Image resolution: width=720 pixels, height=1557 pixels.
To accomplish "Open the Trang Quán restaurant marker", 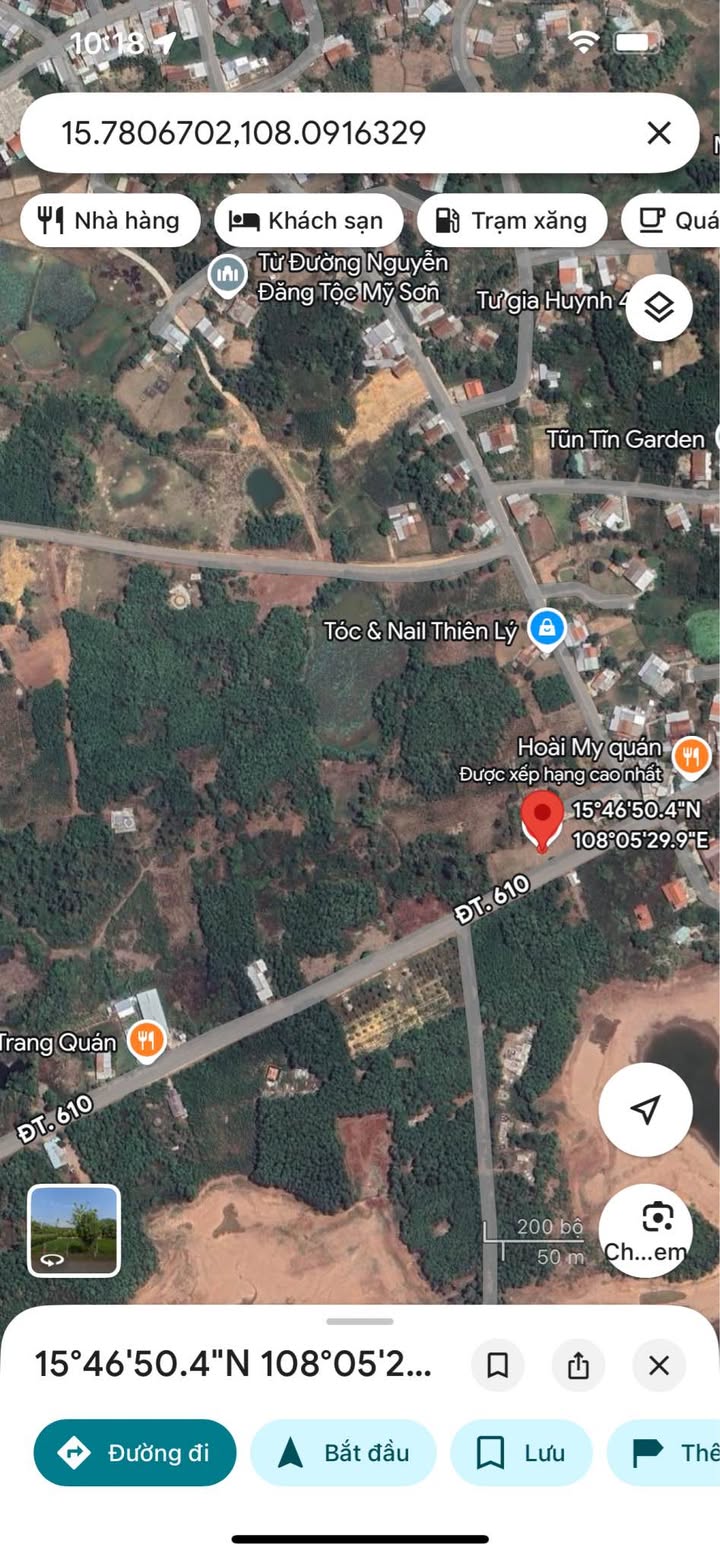I will coord(147,1041).
